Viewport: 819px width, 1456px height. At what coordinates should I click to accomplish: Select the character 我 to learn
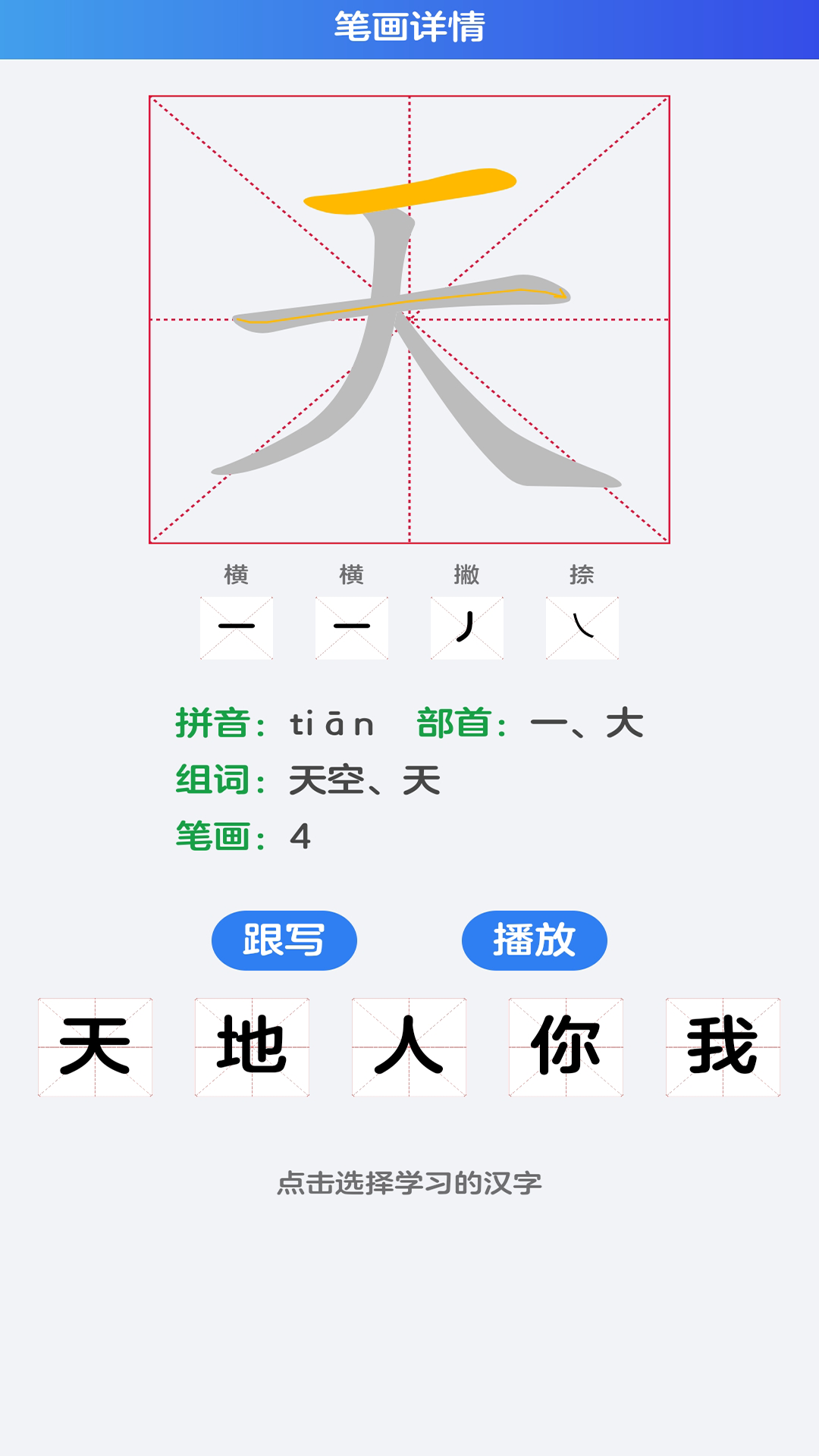click(723, 1046)
